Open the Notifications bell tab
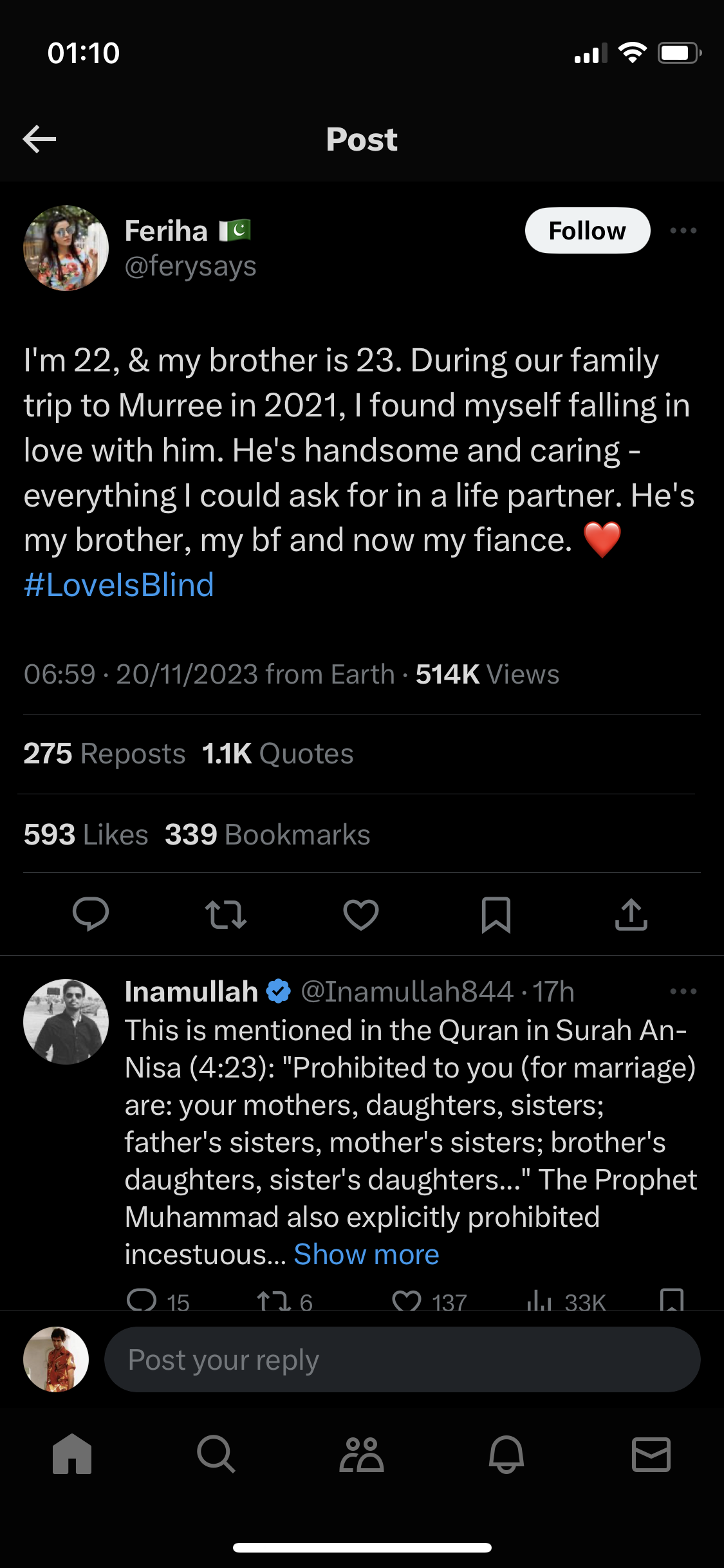The image size is (724, 1568). tap(506, 1454)
